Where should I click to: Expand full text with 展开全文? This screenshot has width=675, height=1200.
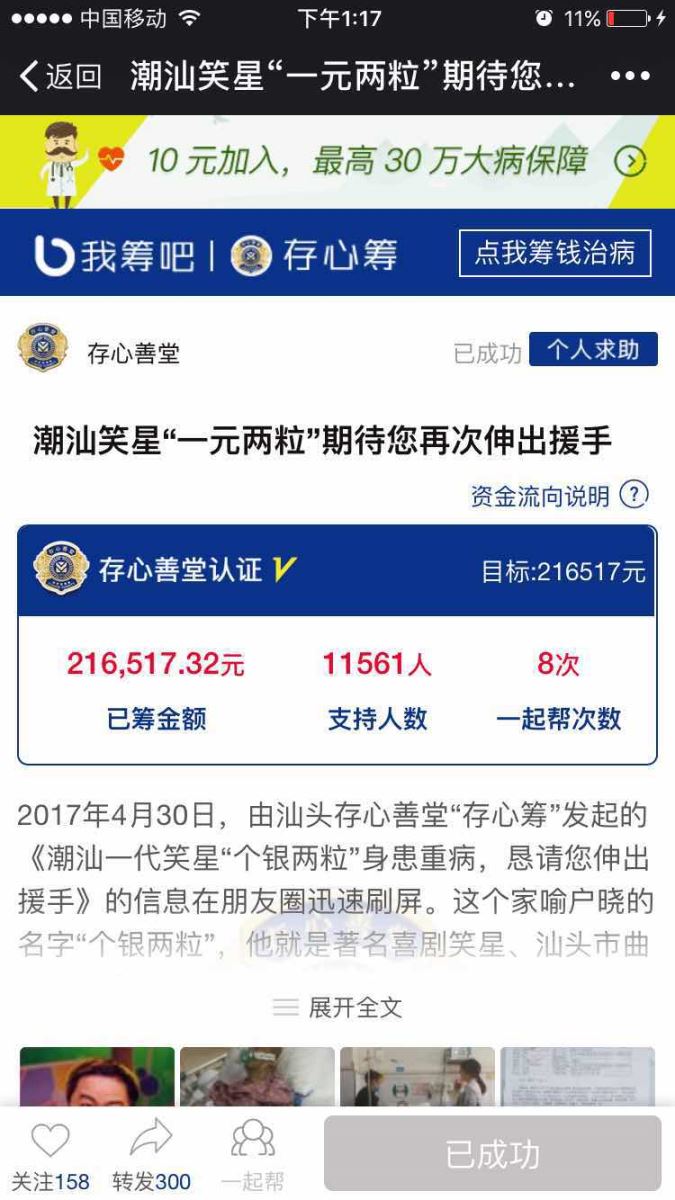point(338,1007)
